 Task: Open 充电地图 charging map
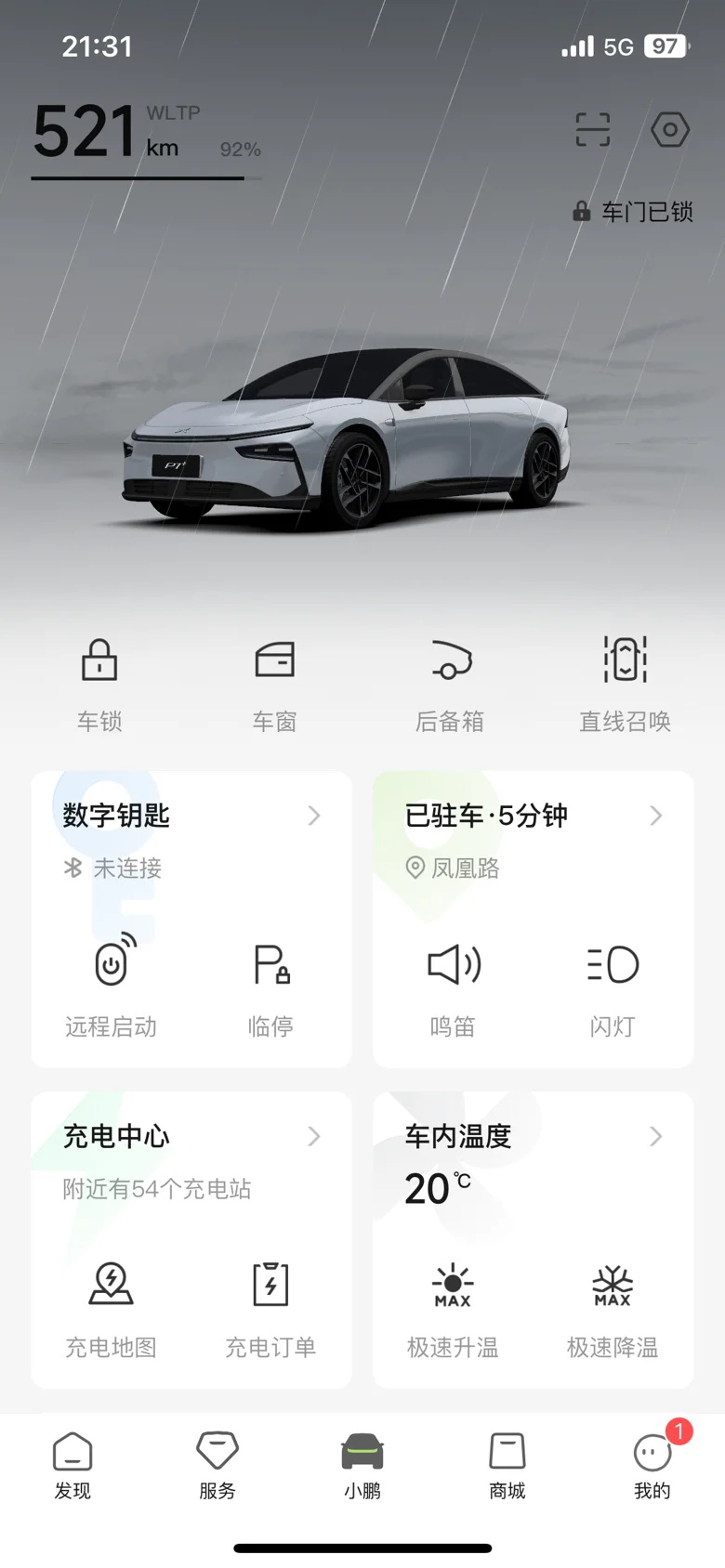(112, 1307)
